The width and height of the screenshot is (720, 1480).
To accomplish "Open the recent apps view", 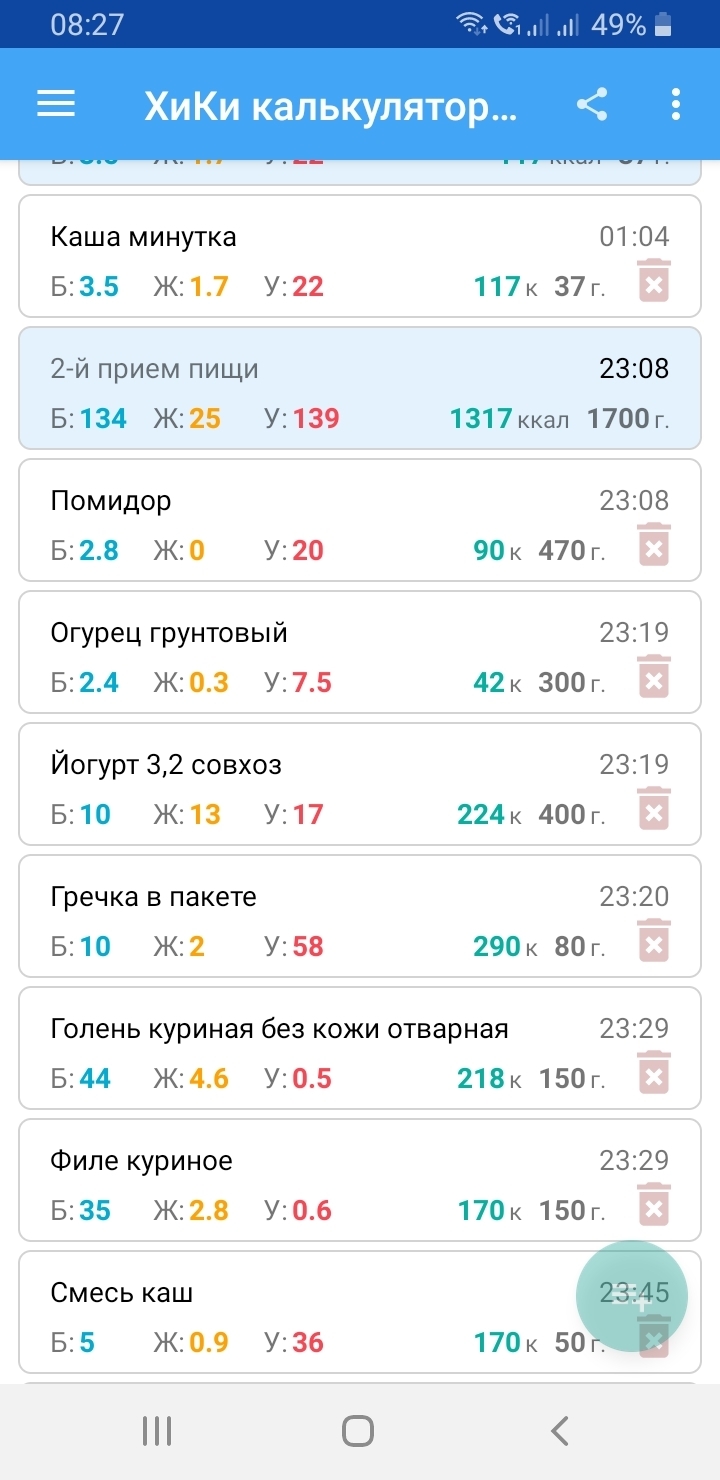I will pos(157,1431).
